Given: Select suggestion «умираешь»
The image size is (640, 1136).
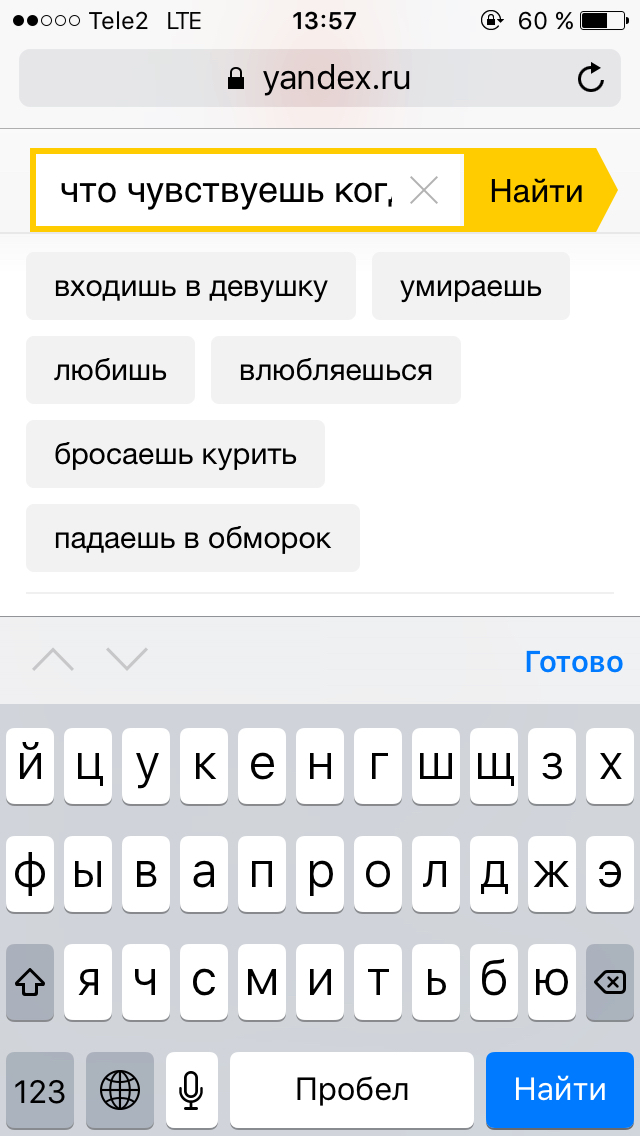Looking at the screenshot, I should (x=471, y=287).
